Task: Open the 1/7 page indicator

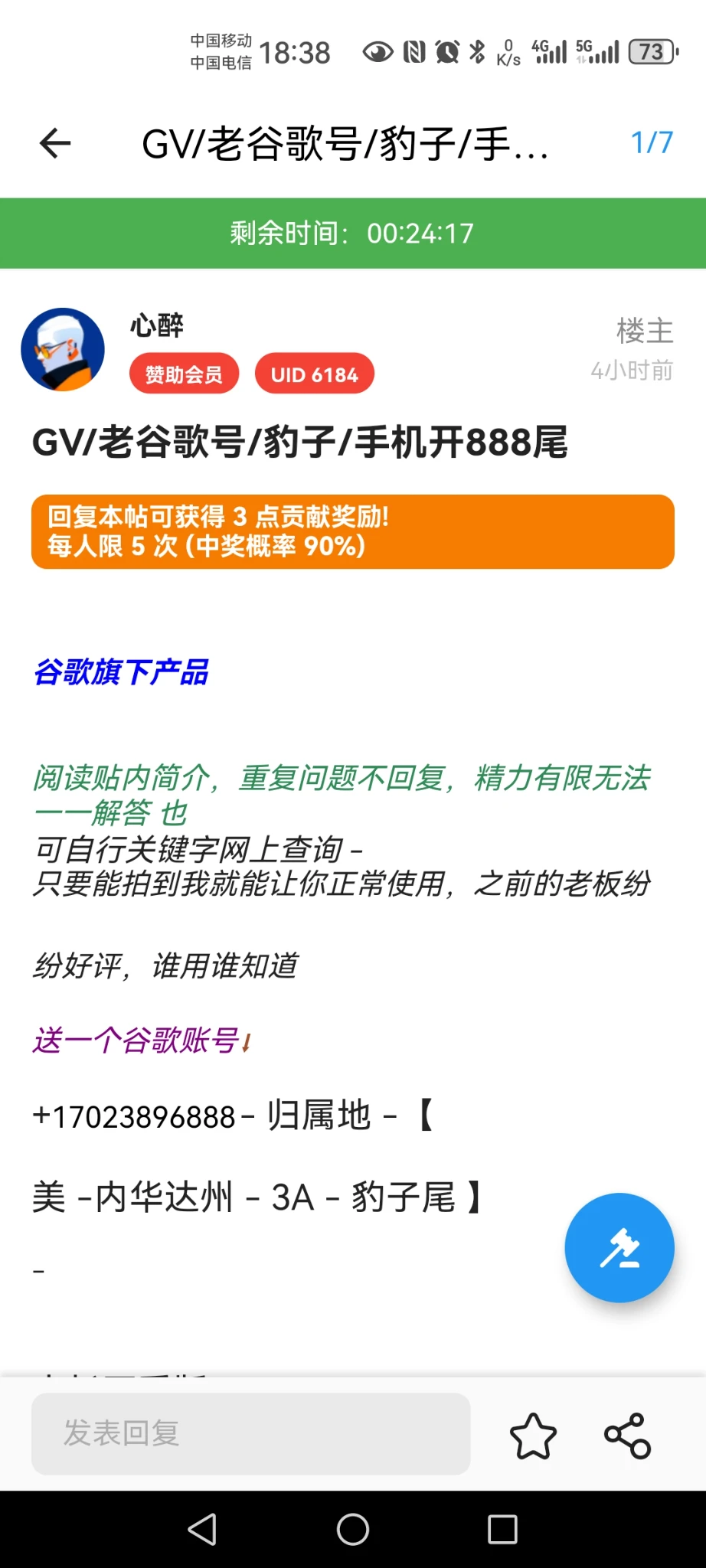Action: tap(651, 142)
